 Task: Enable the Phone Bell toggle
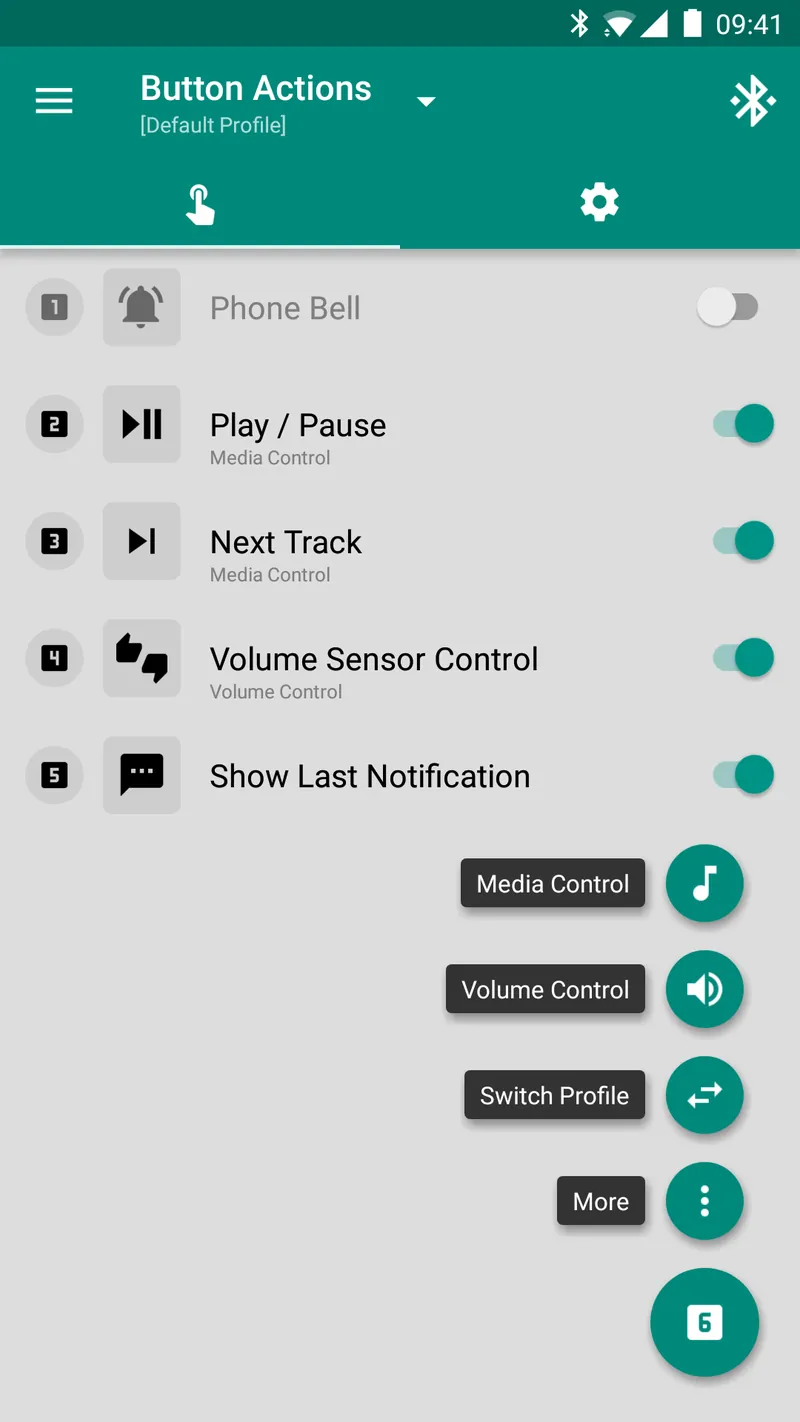(x=729, y=307)
